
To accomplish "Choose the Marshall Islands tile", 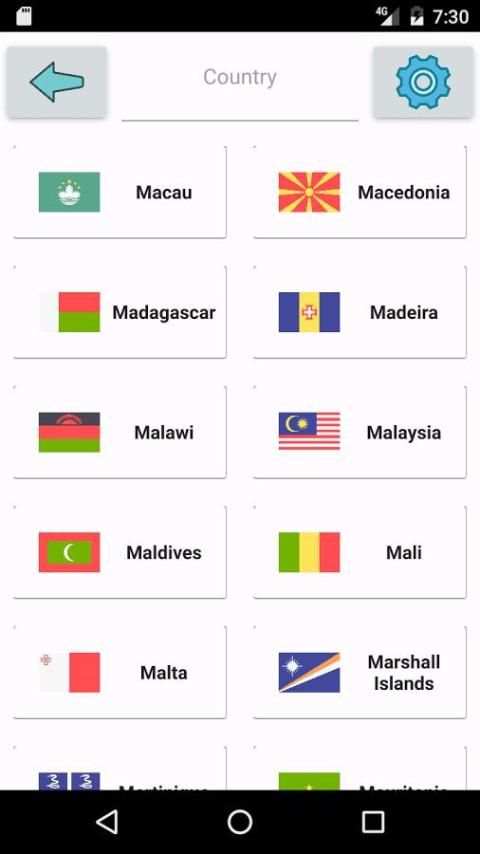I will click(360, 673).
